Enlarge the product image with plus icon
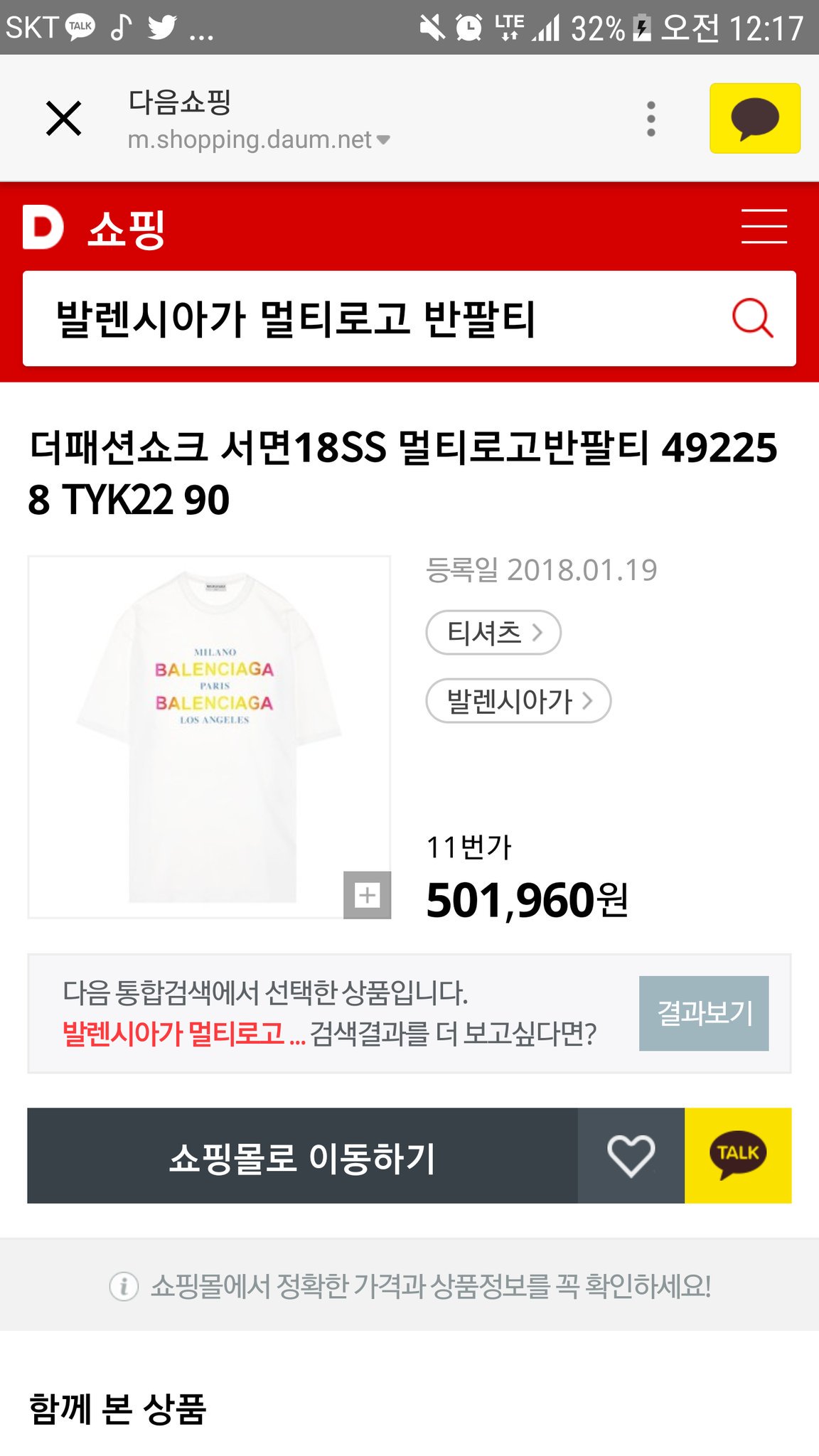This screenshot has width=819, height=1456. pyautogui.click(x=367, y=894)
